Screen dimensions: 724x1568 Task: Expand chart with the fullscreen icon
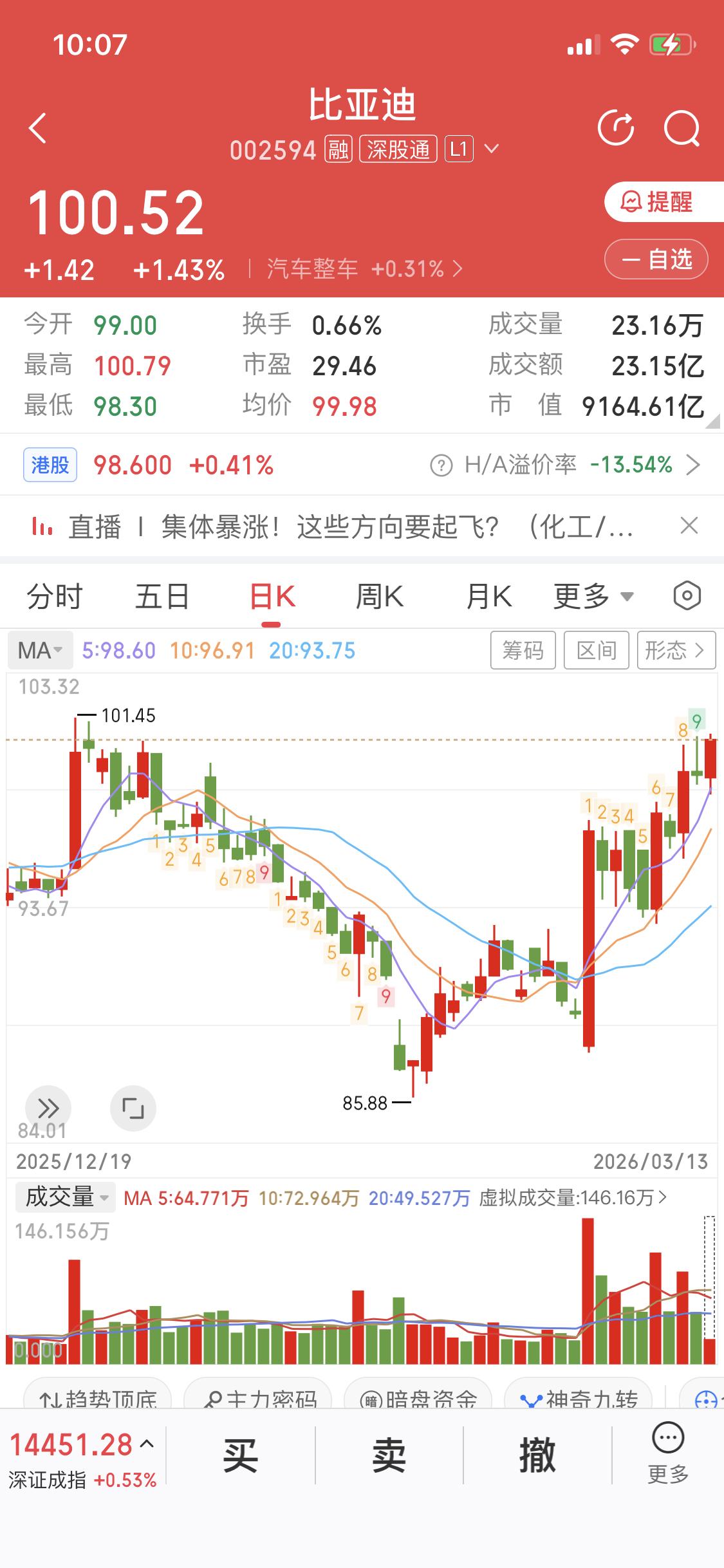click(133, 1108)
